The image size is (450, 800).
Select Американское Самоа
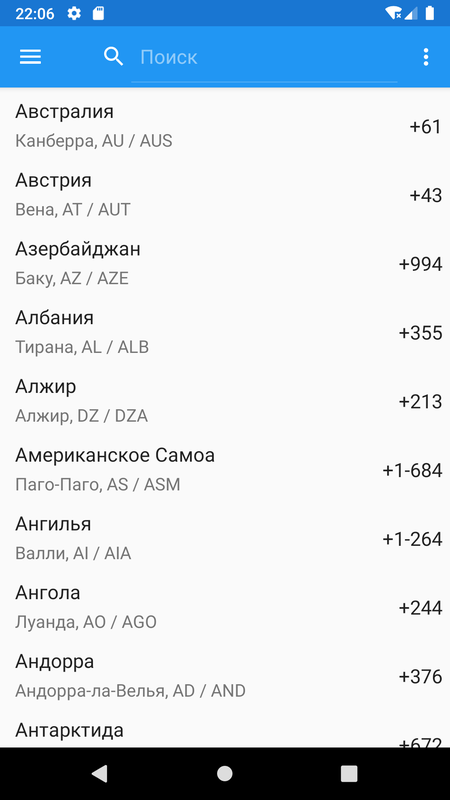[x=225, y=470]
